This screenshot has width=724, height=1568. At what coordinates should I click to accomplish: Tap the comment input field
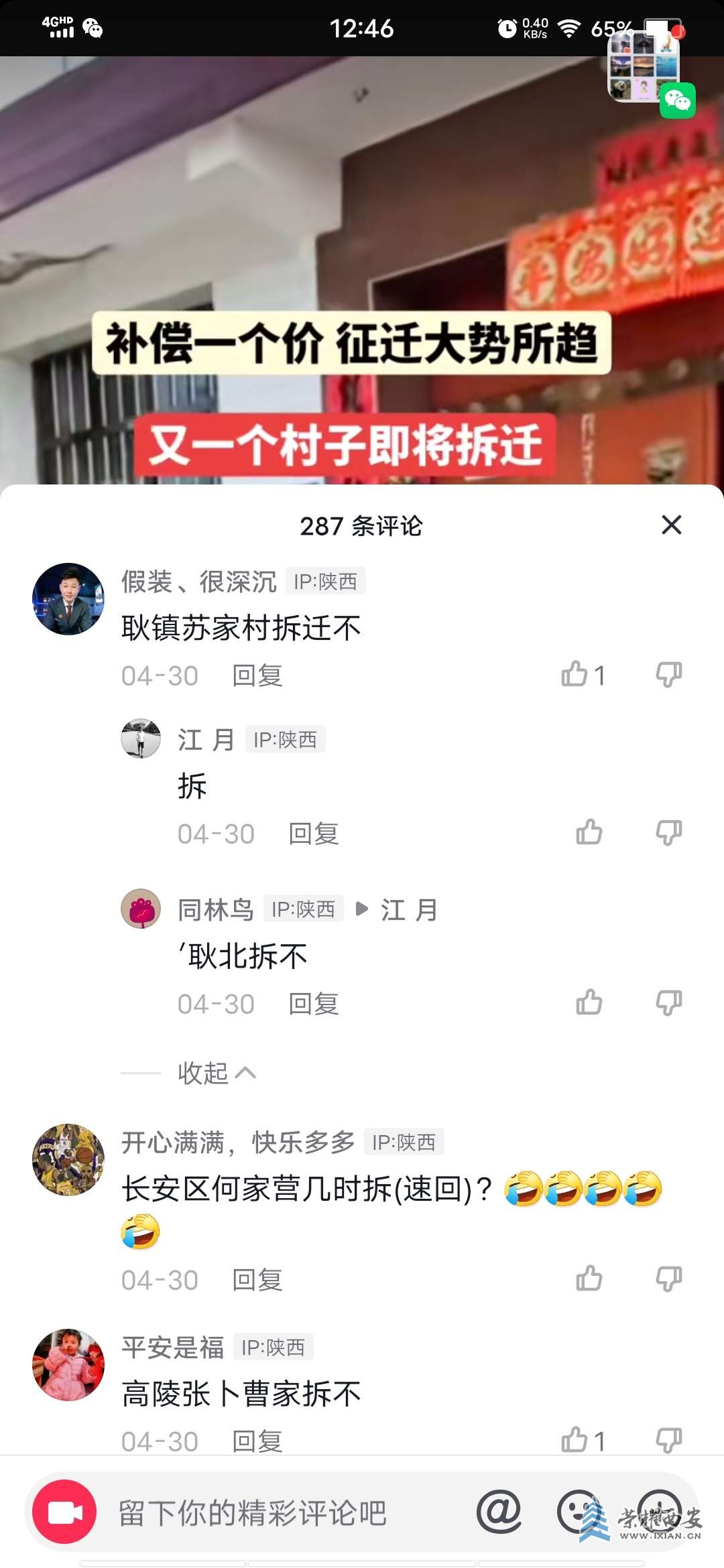point(268,1512)
